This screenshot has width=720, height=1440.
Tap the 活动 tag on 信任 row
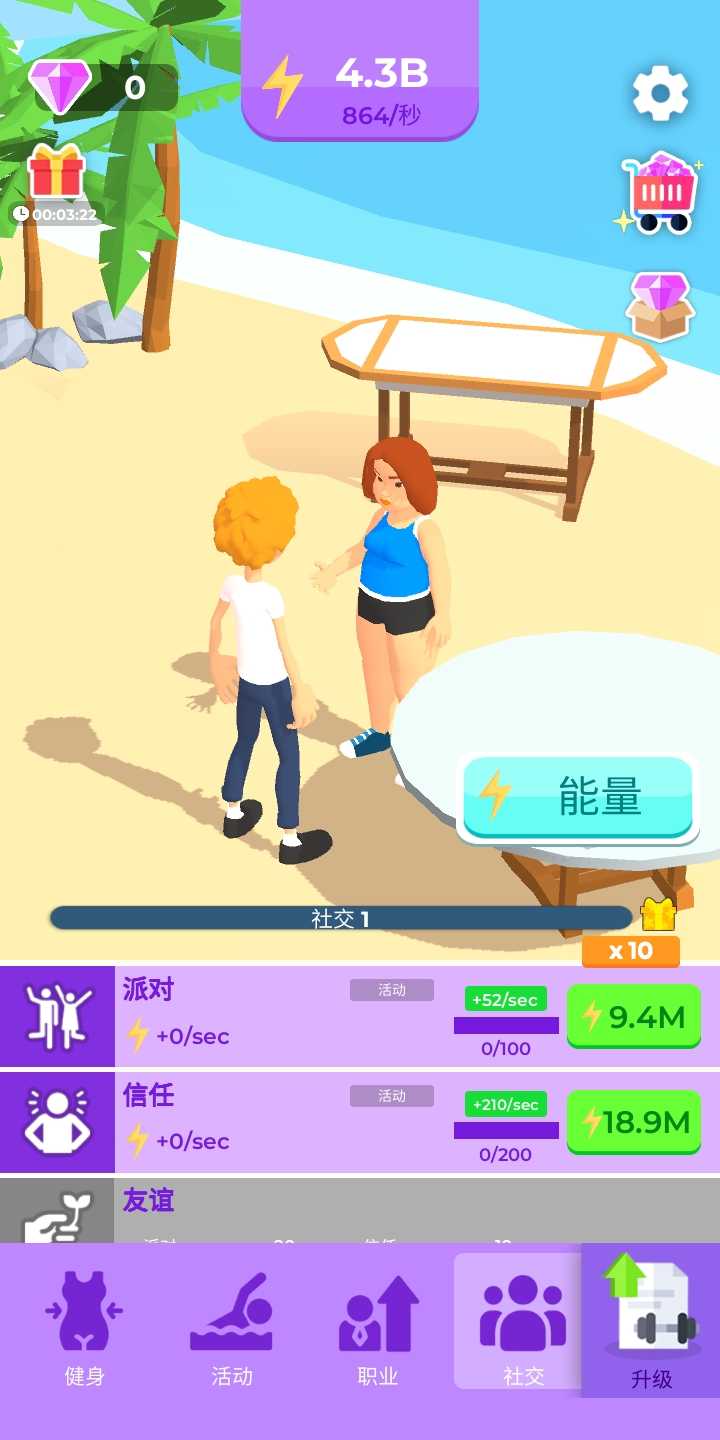pos(392,1095)
